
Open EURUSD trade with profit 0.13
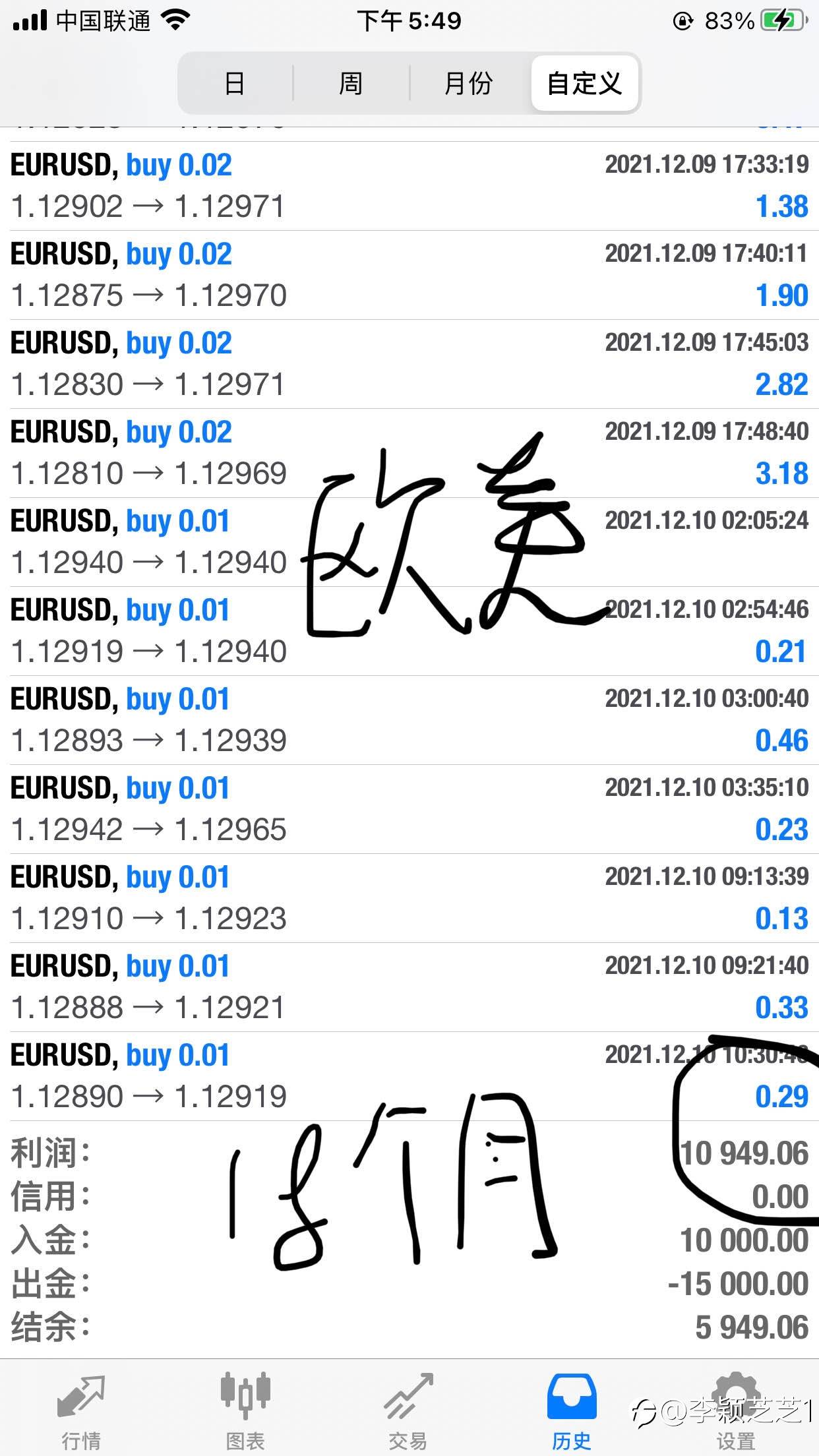pyautogui.click(x=409, y=898)
